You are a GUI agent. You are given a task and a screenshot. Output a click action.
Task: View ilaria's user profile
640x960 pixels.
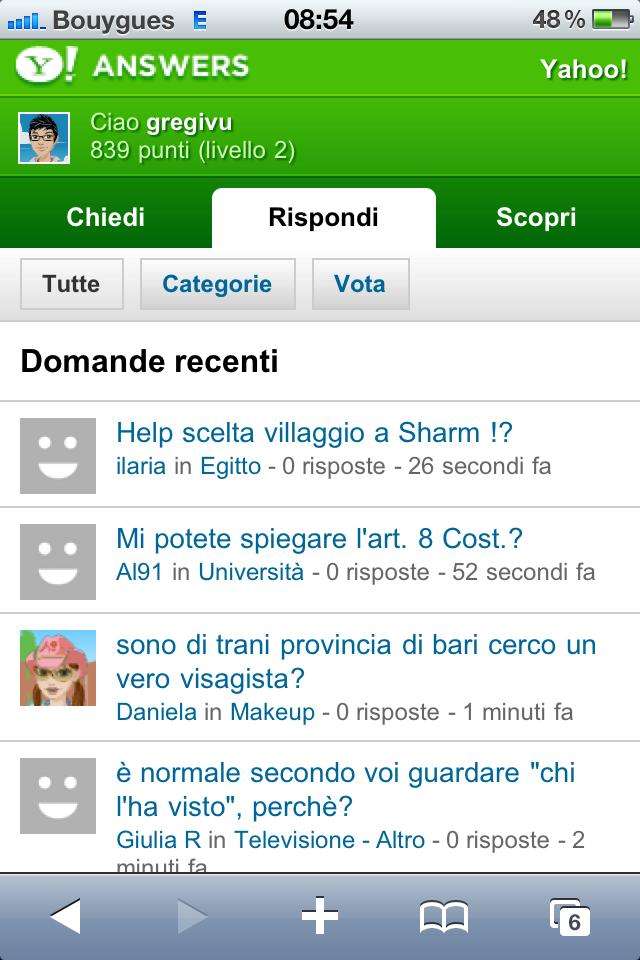tap(141, 466)
